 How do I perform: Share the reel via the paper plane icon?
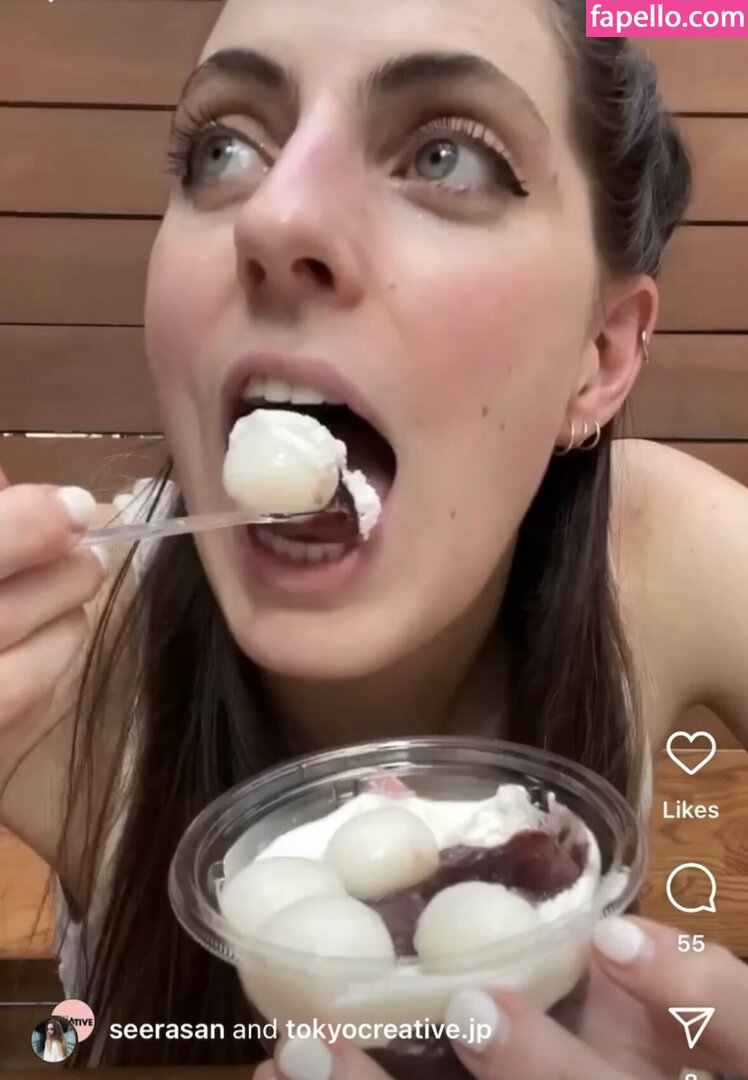[691, 1027]
